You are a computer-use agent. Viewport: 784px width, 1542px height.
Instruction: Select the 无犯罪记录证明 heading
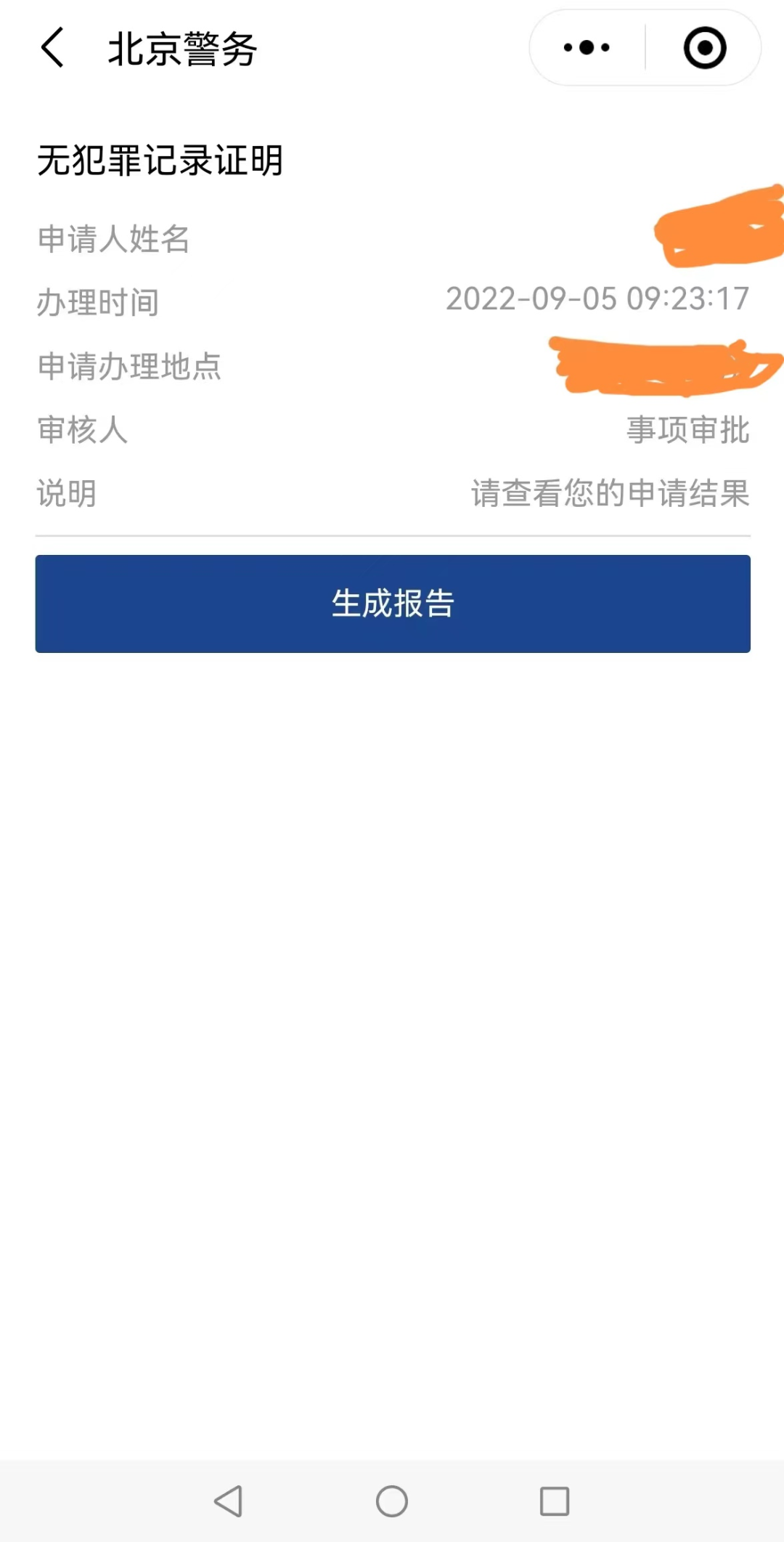161,161
